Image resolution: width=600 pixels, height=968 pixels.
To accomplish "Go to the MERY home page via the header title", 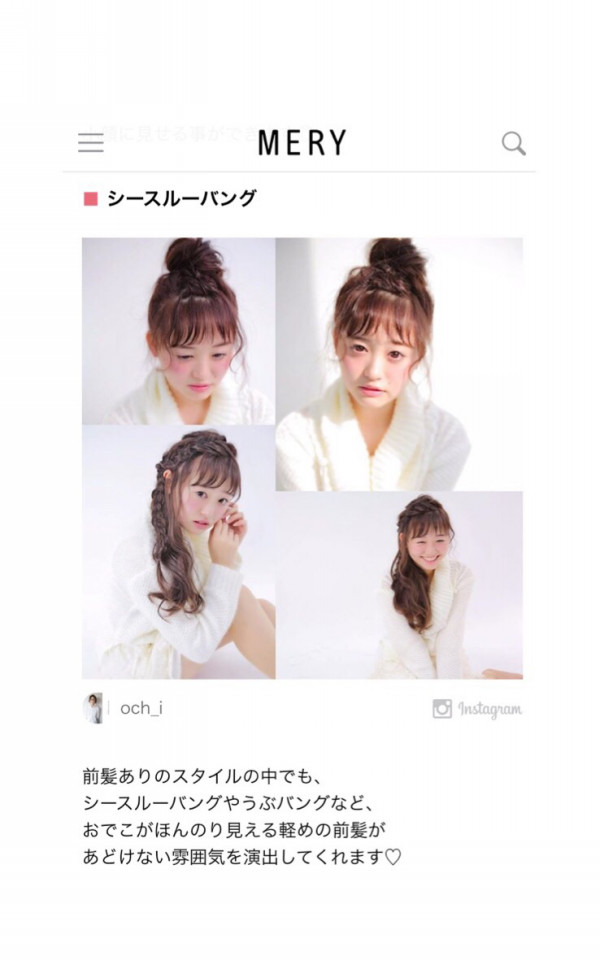I will (x=302, y=143).
